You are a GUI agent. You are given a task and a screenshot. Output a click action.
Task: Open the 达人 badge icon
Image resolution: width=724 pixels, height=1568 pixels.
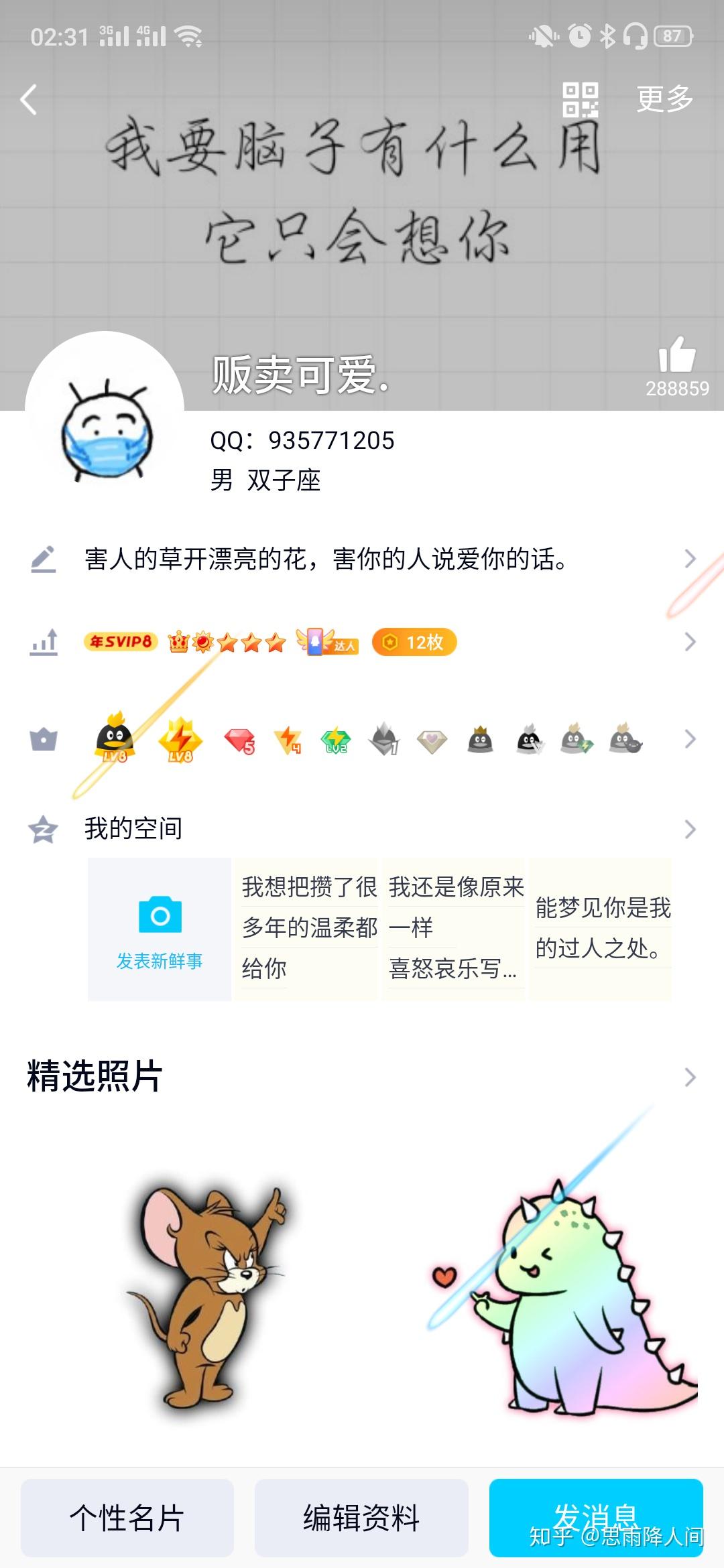(x=328, y=643)
